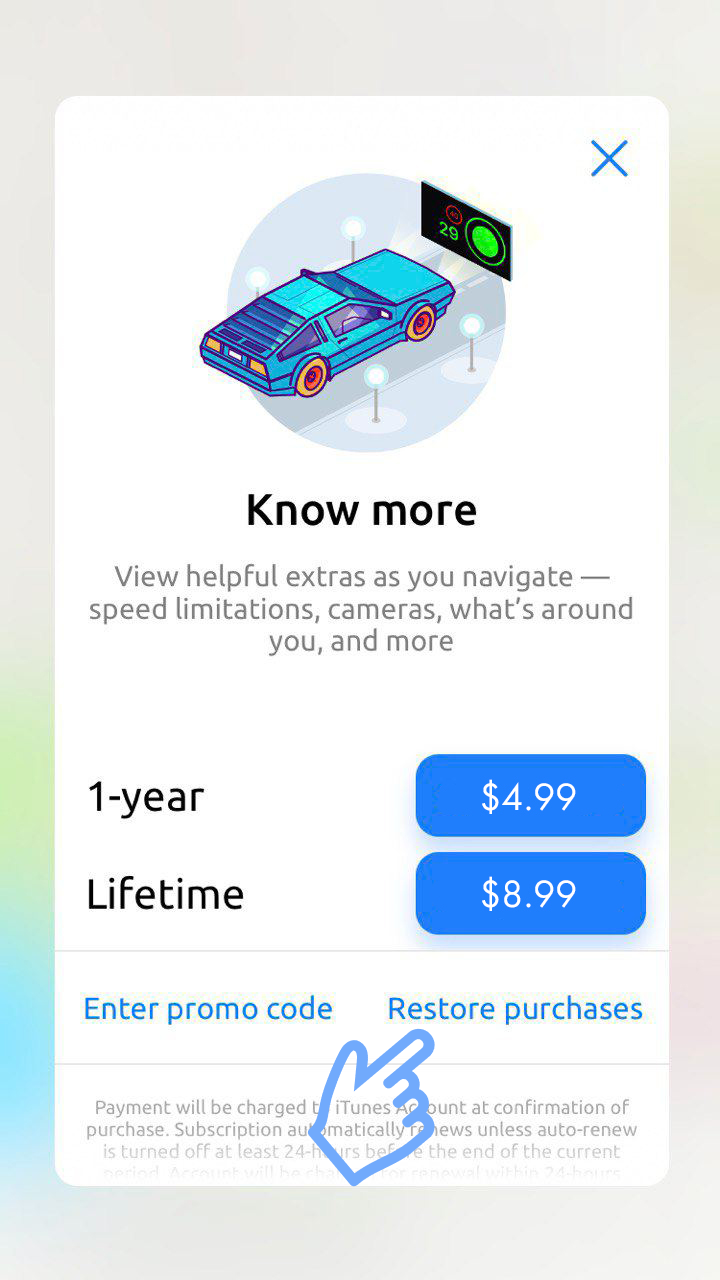This screenshot has width=720, height=1280.
Task: Tap Enter promo code link
Action: [x=208, y=1009]
